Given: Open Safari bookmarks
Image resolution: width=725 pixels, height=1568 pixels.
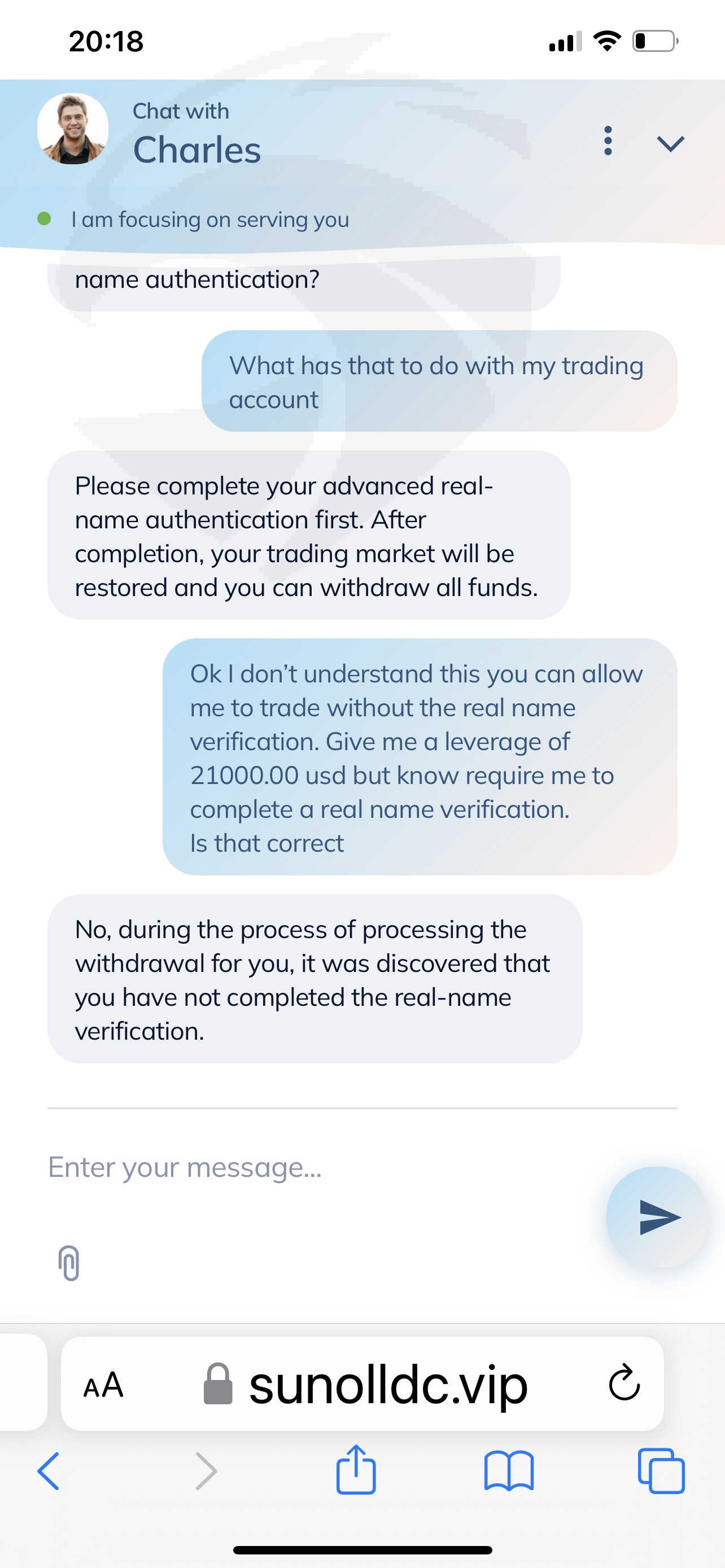Looking at the screenshot, I should tap(509, 1470).
